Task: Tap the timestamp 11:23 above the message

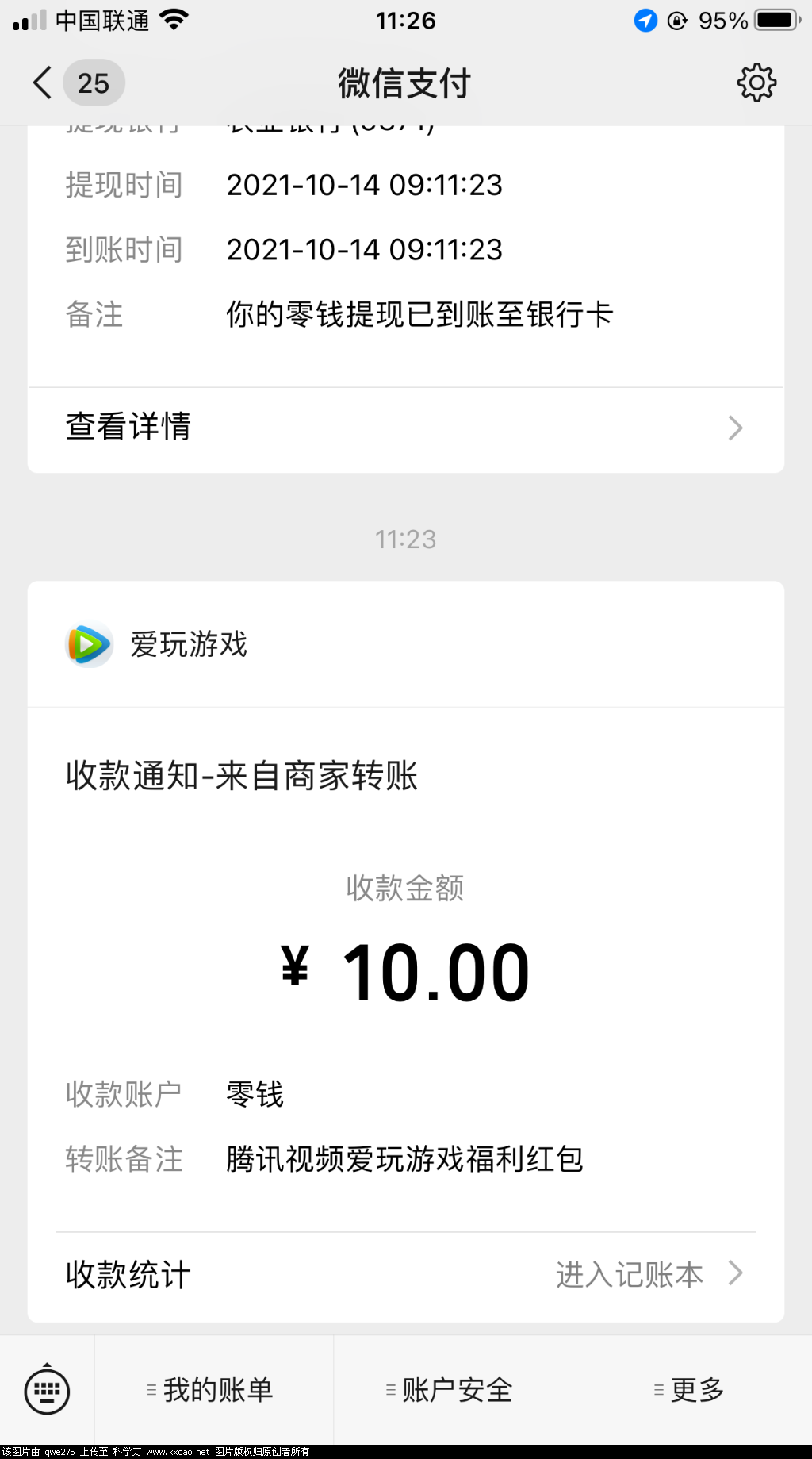Action: click(x=405, y=539)
